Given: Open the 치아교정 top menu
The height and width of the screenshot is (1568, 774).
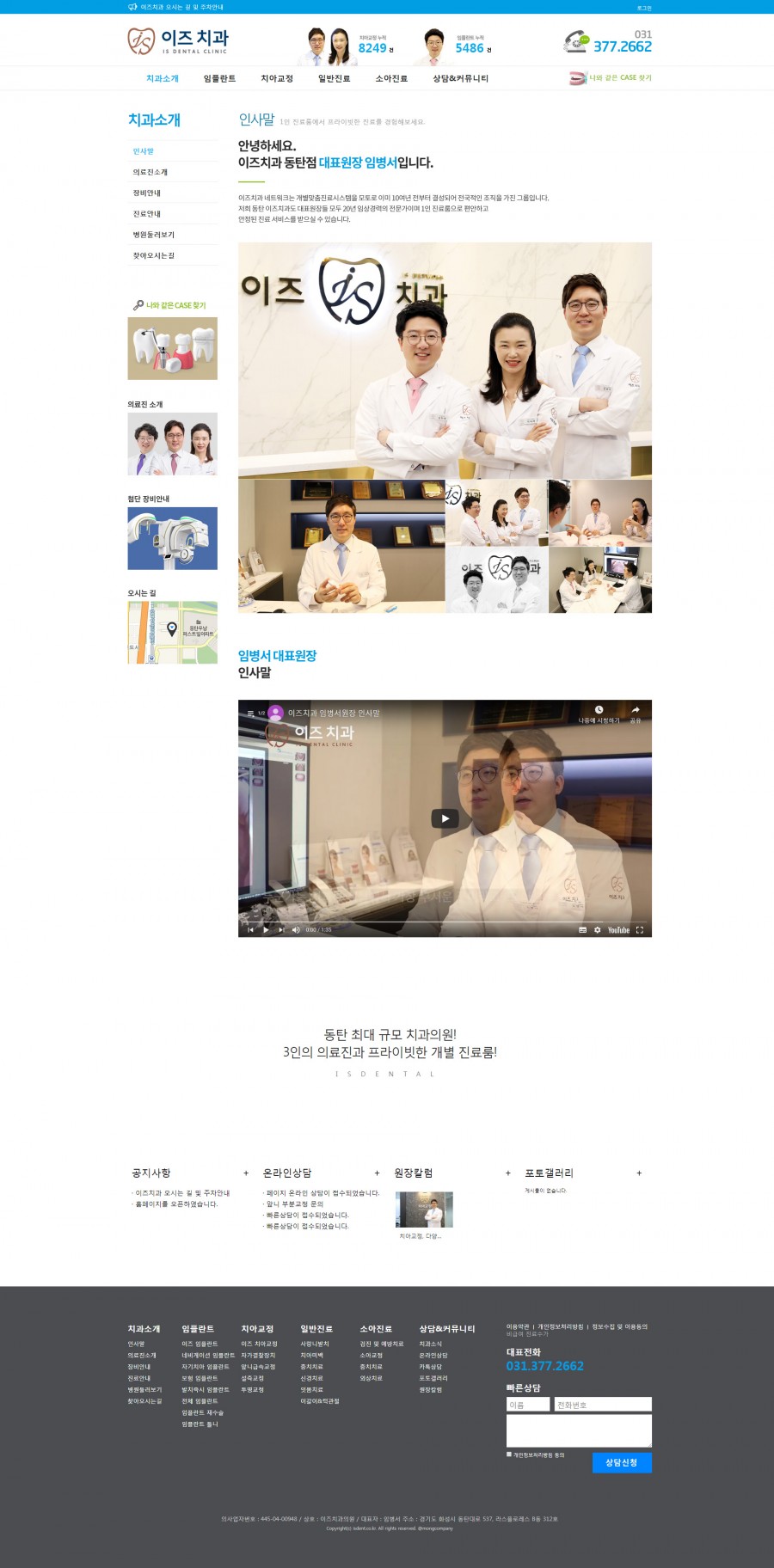Looking at the screenshot, I should pyautogui.click(x=277, y=78).
